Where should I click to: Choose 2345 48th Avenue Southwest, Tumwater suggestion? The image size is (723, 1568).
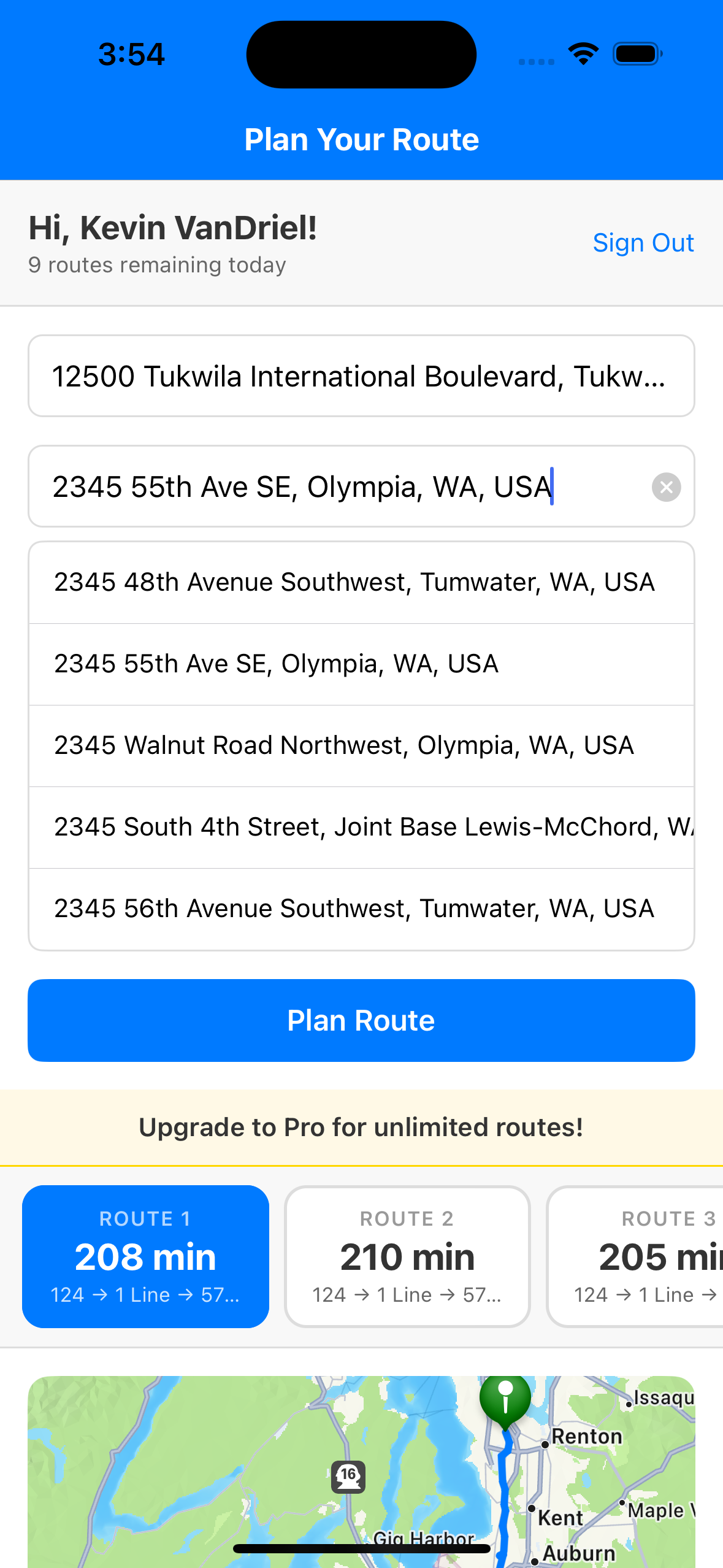[361, 582]
